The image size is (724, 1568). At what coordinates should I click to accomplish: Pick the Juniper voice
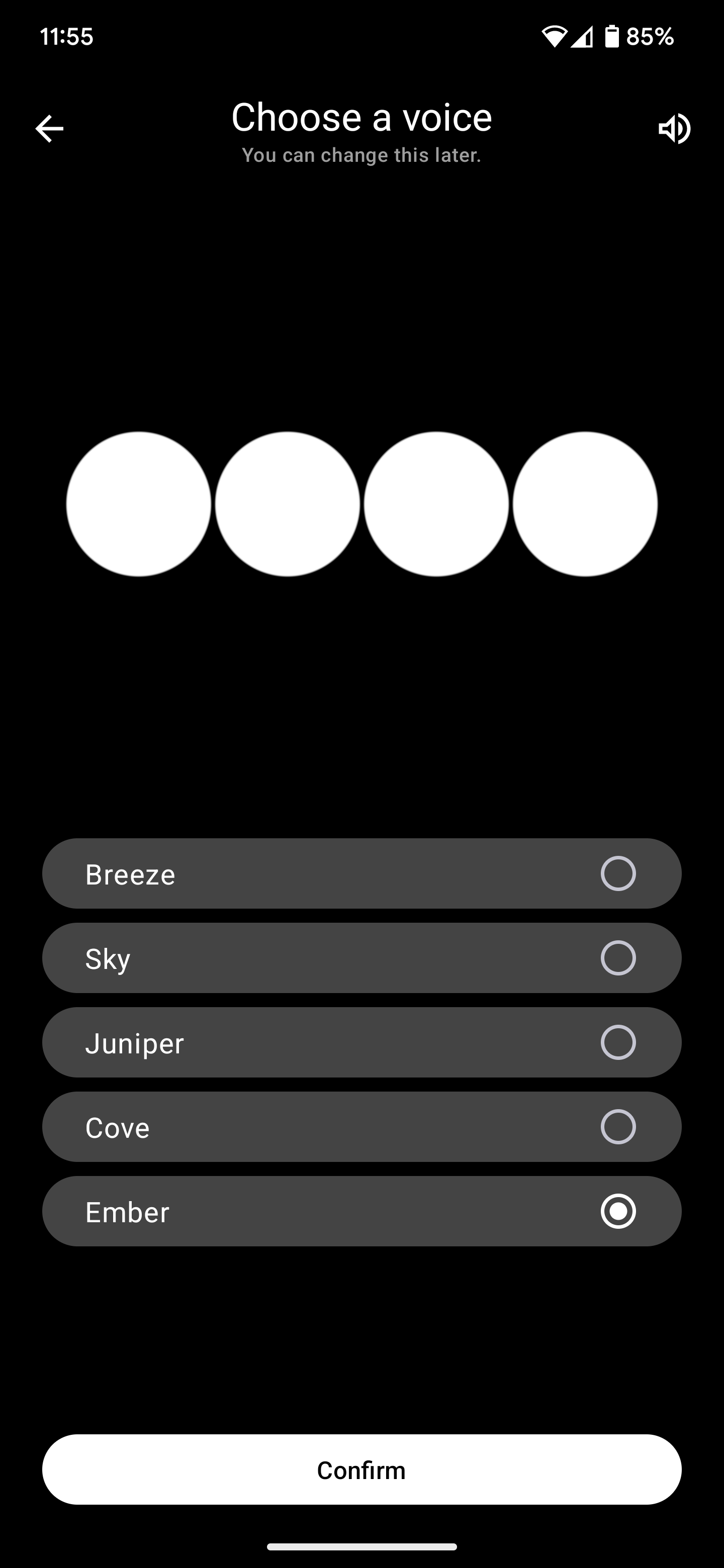pyautogui.click(x=361, y=1043)
